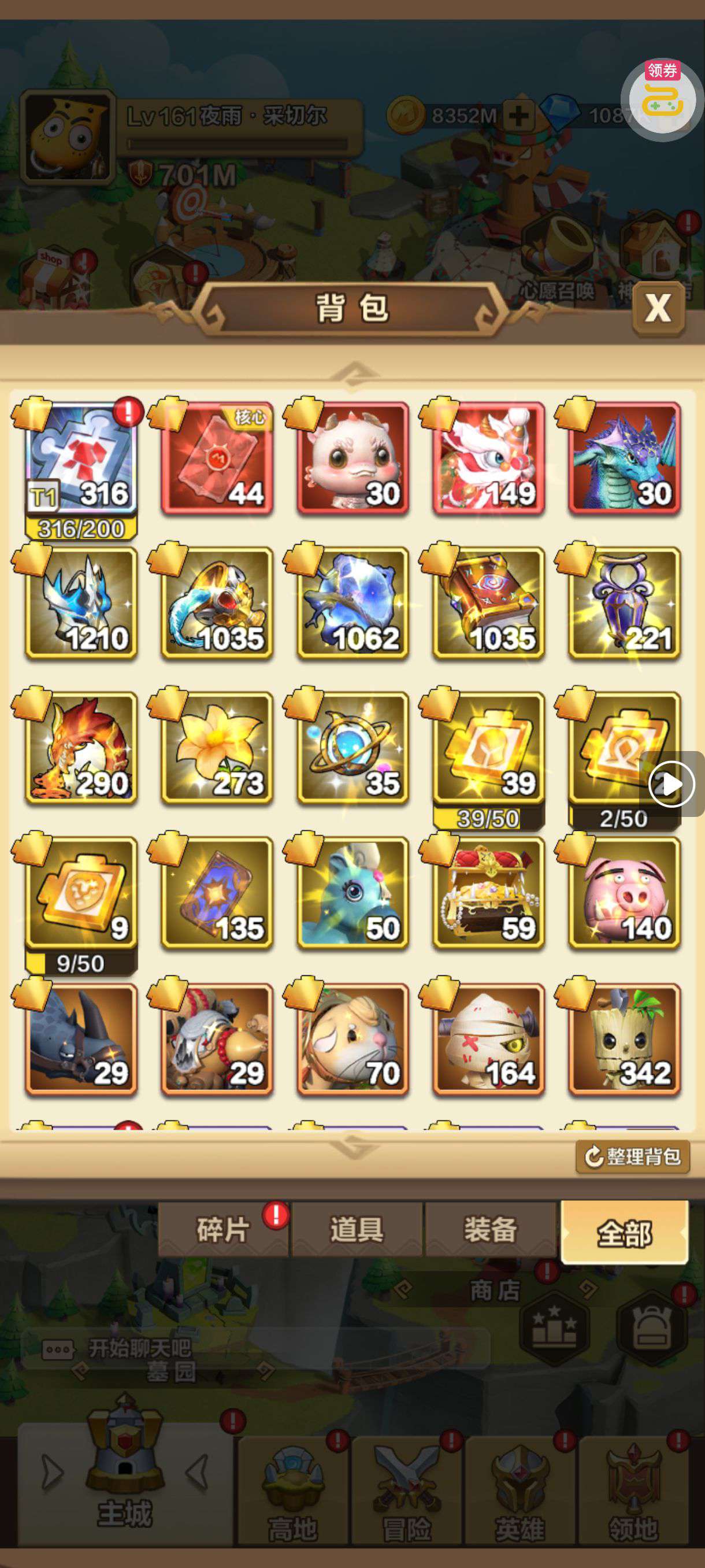This screenshot has height=1568, width=705.
Task: Open the 装备 tab
Action: (490, 1229)
